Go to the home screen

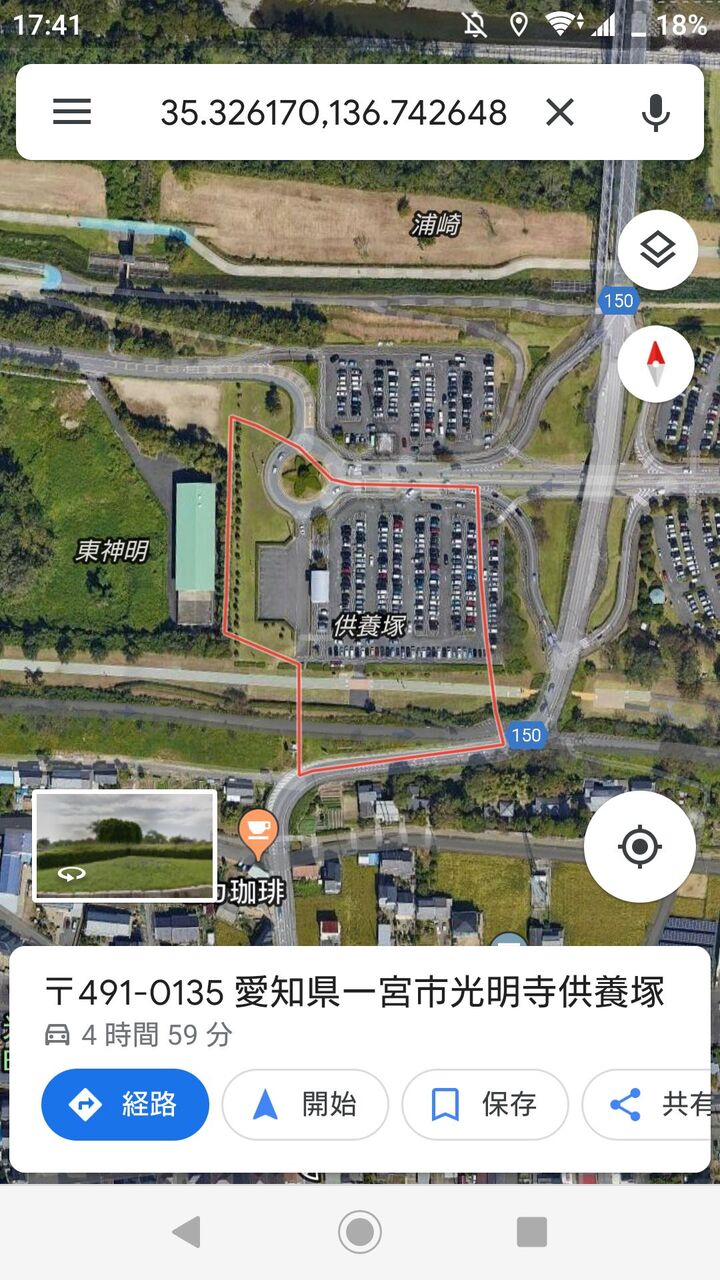(x=360, y=1232)
